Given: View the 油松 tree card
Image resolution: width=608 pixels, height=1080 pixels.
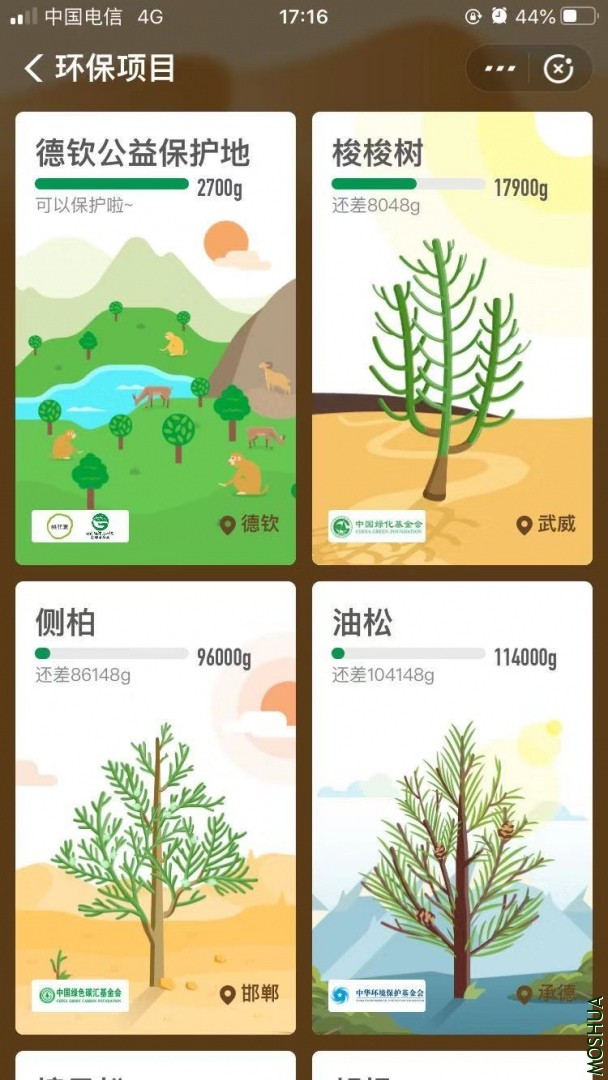Looking at the screenshot, I should [452, 808].
